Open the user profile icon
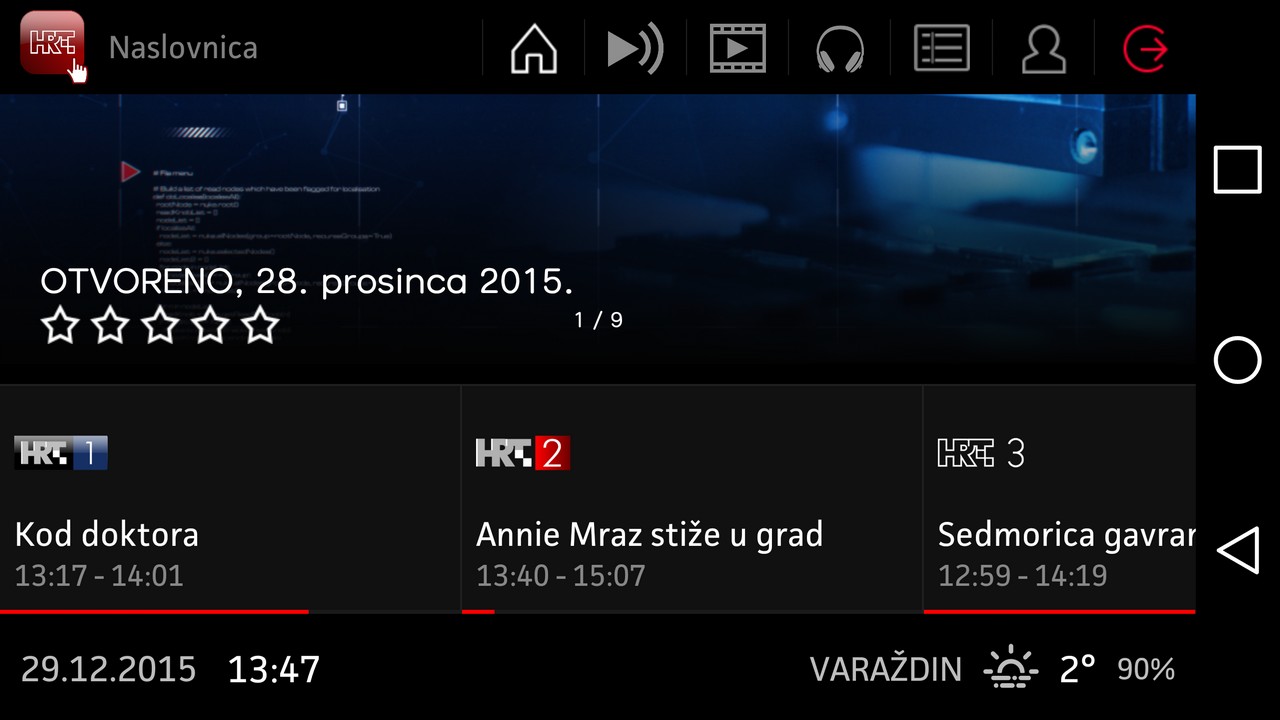 click(1043, 48)
